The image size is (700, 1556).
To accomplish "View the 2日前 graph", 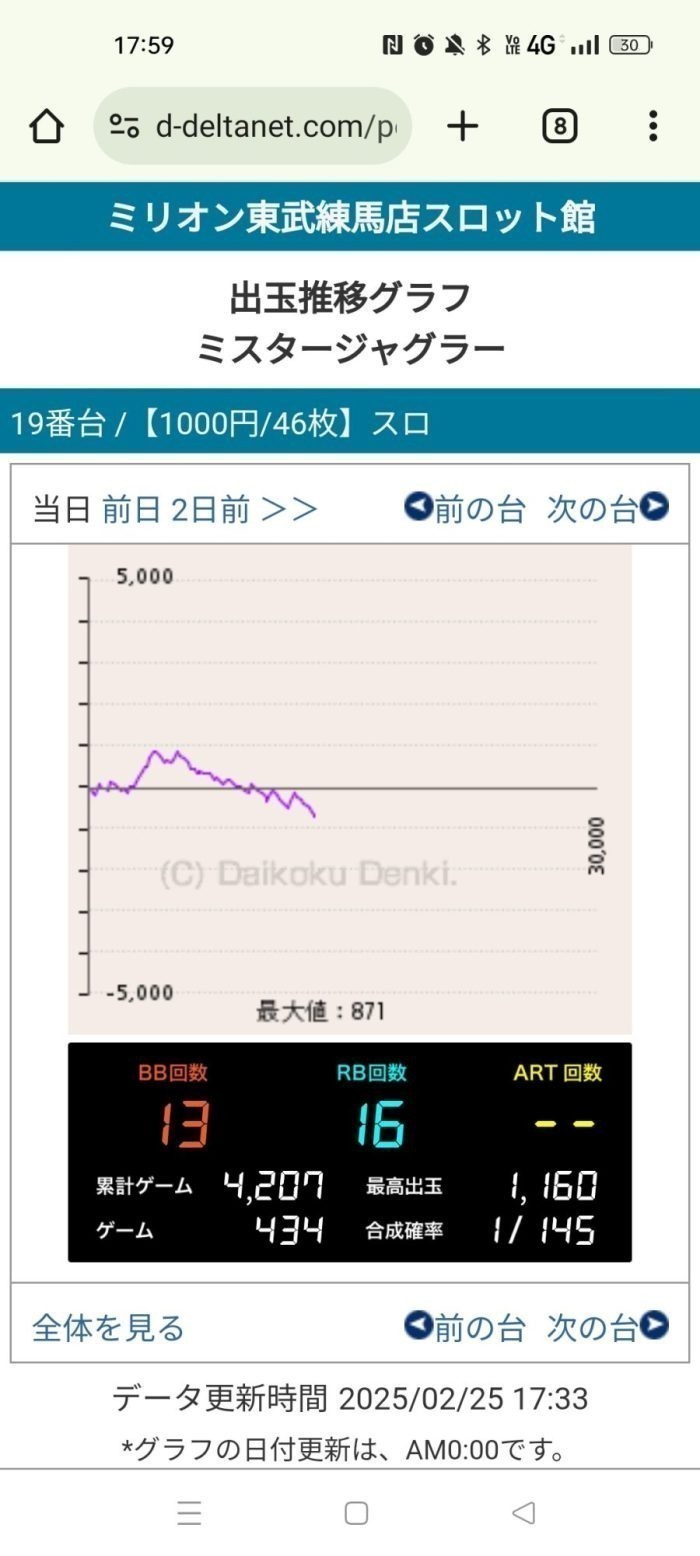I will 210,510.
